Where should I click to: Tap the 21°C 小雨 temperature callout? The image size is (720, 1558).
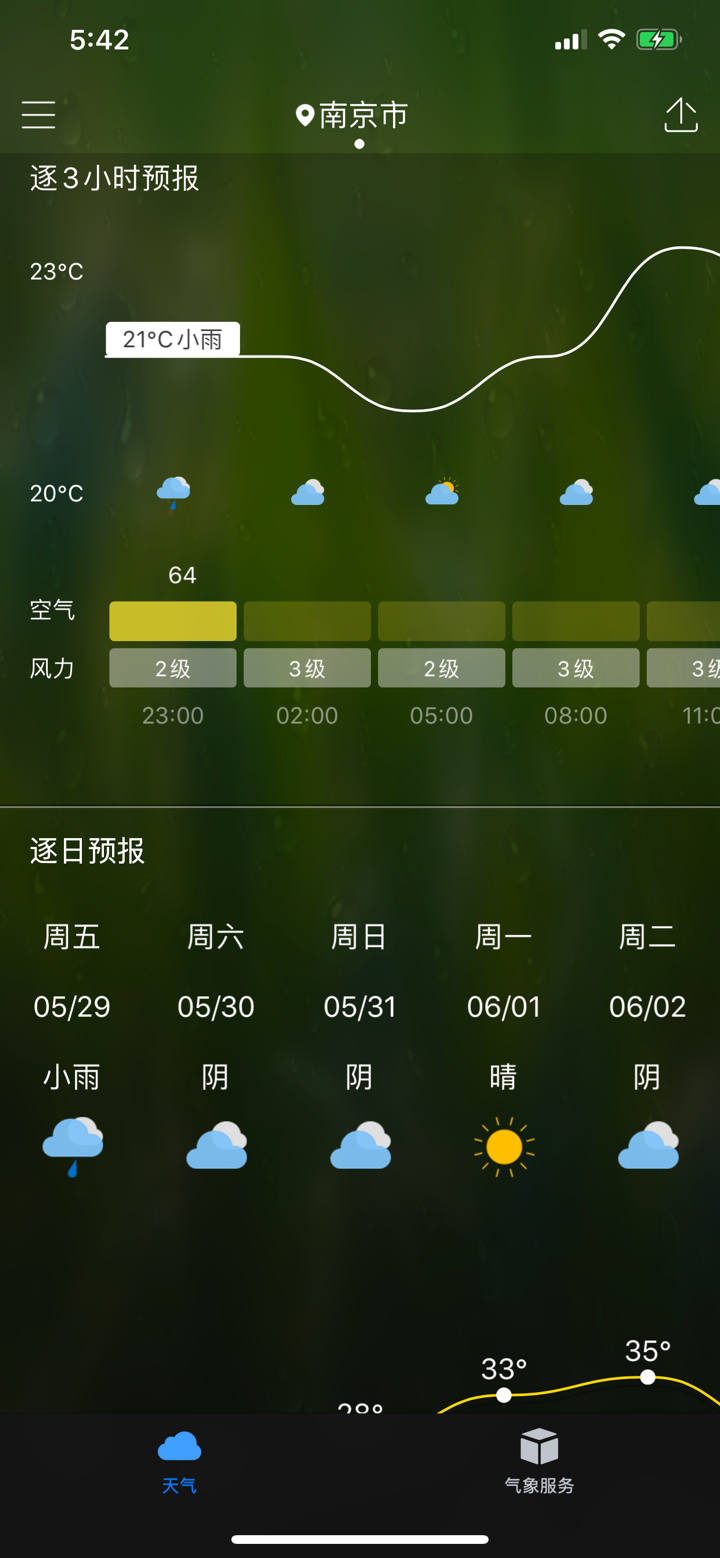pos(172,339)
